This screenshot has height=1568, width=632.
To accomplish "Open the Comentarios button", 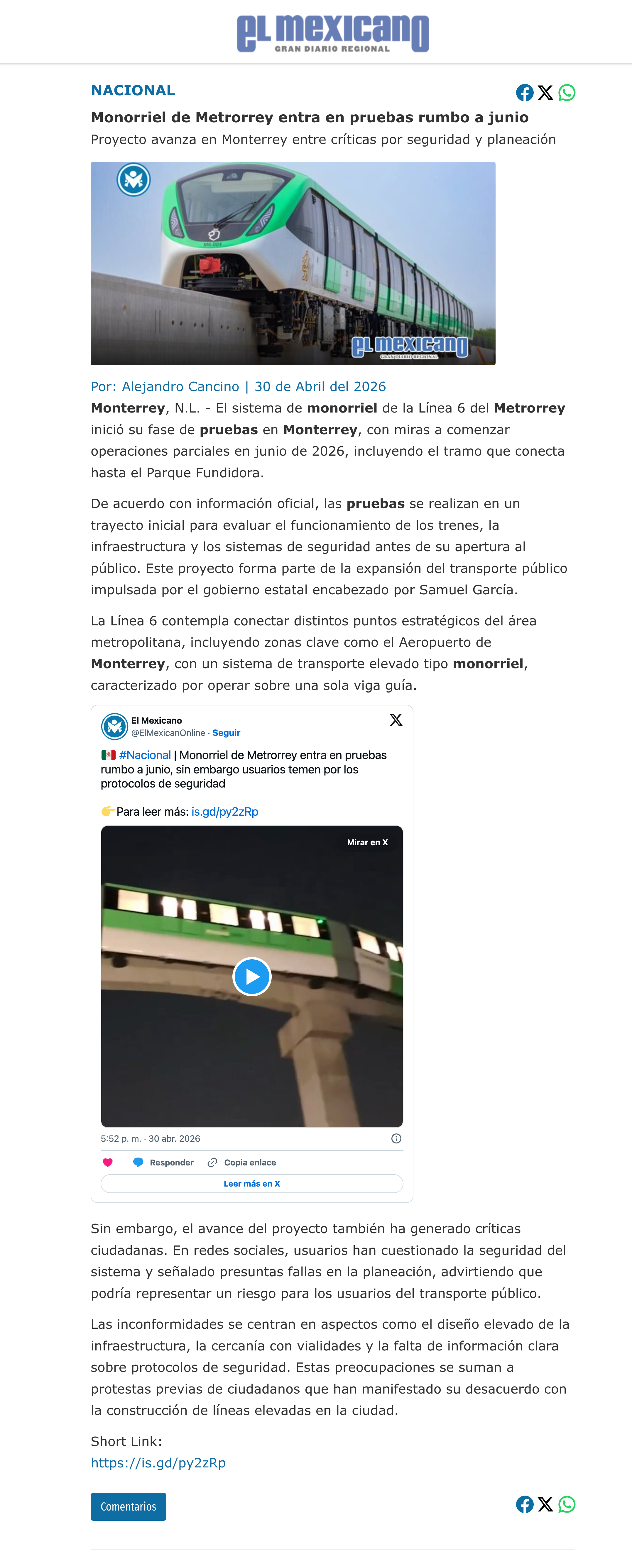I will (x=129, y=1506).
